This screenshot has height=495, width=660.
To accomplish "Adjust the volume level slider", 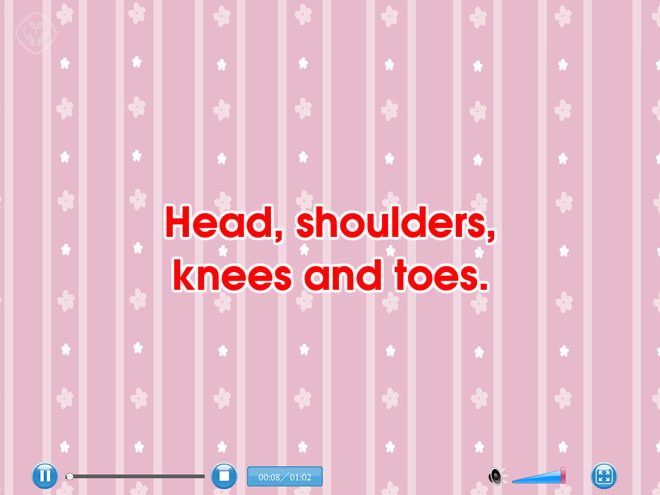I will point(541,478).
